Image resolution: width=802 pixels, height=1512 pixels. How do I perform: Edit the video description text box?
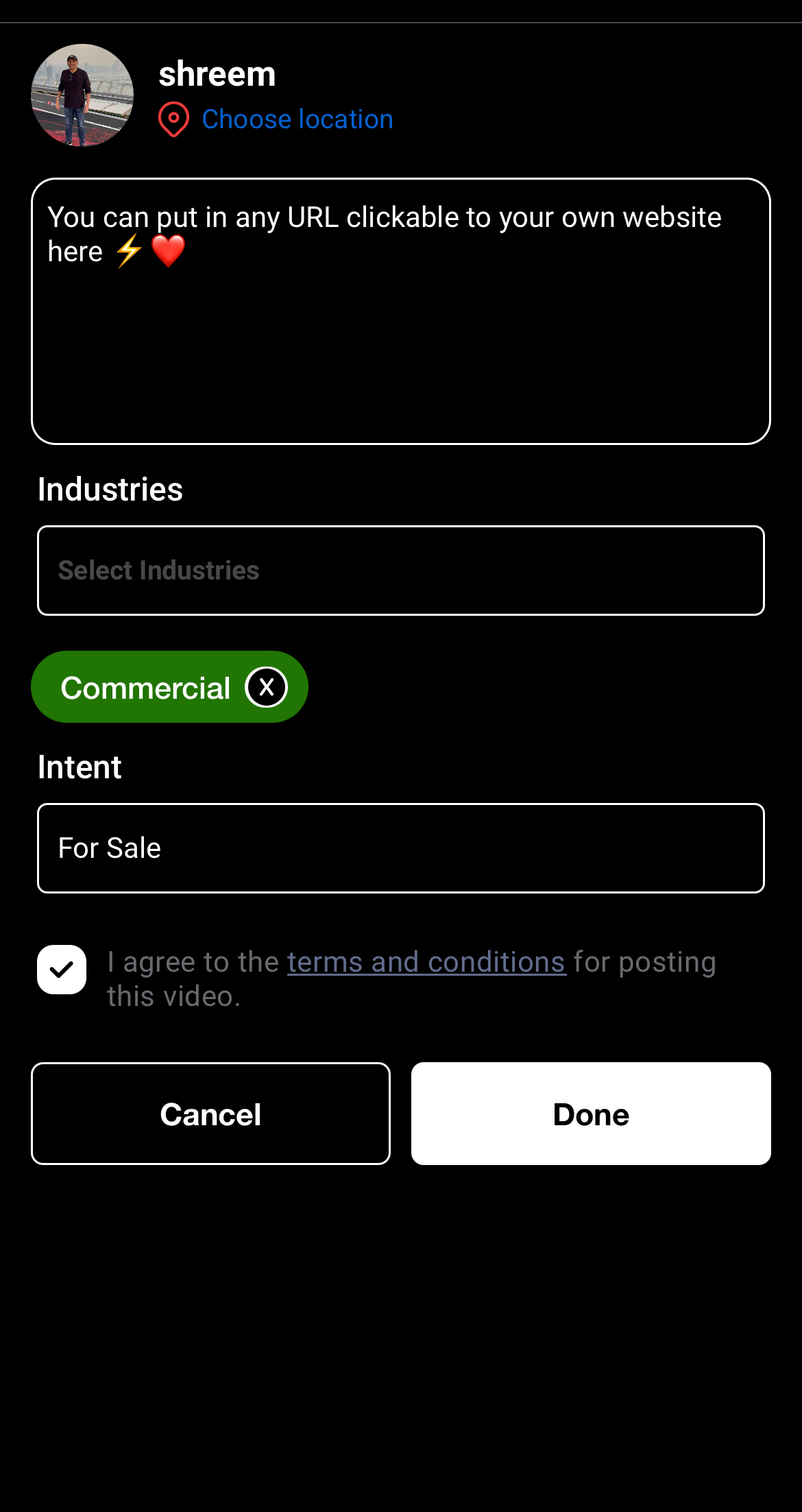401,311
